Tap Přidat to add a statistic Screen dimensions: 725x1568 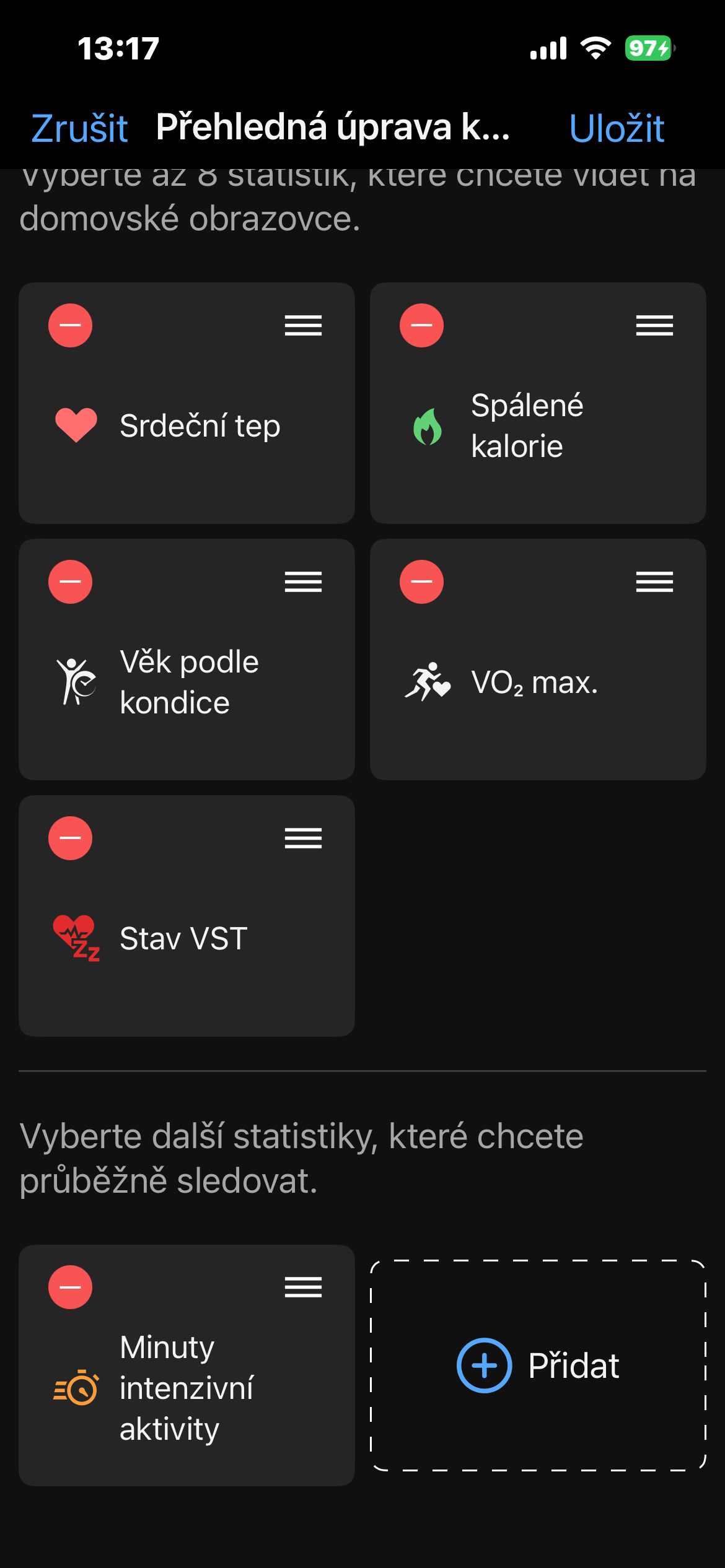click(x=538, y=1365)
